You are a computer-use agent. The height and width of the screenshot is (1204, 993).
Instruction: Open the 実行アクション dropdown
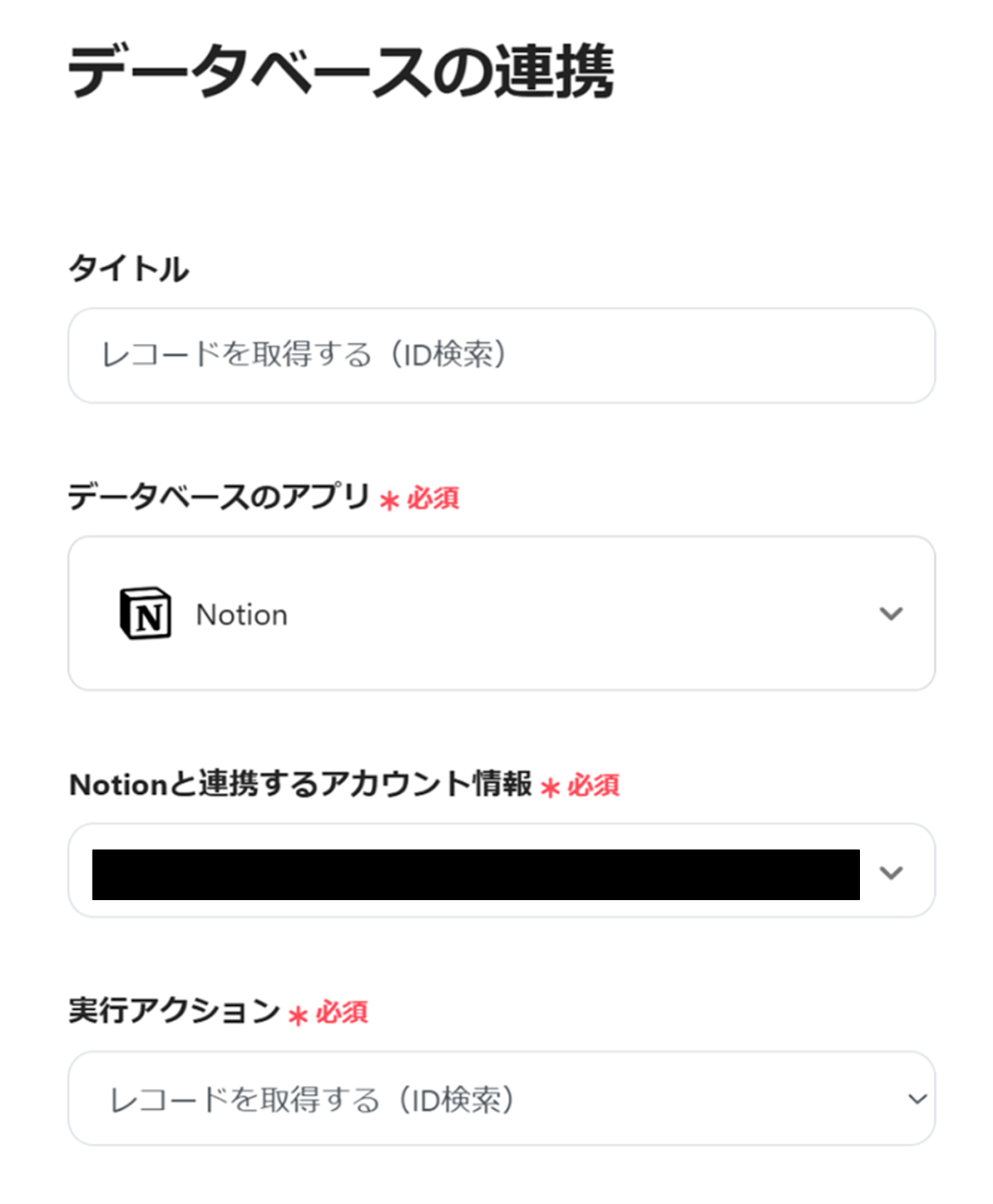(x=501, y=1099)
